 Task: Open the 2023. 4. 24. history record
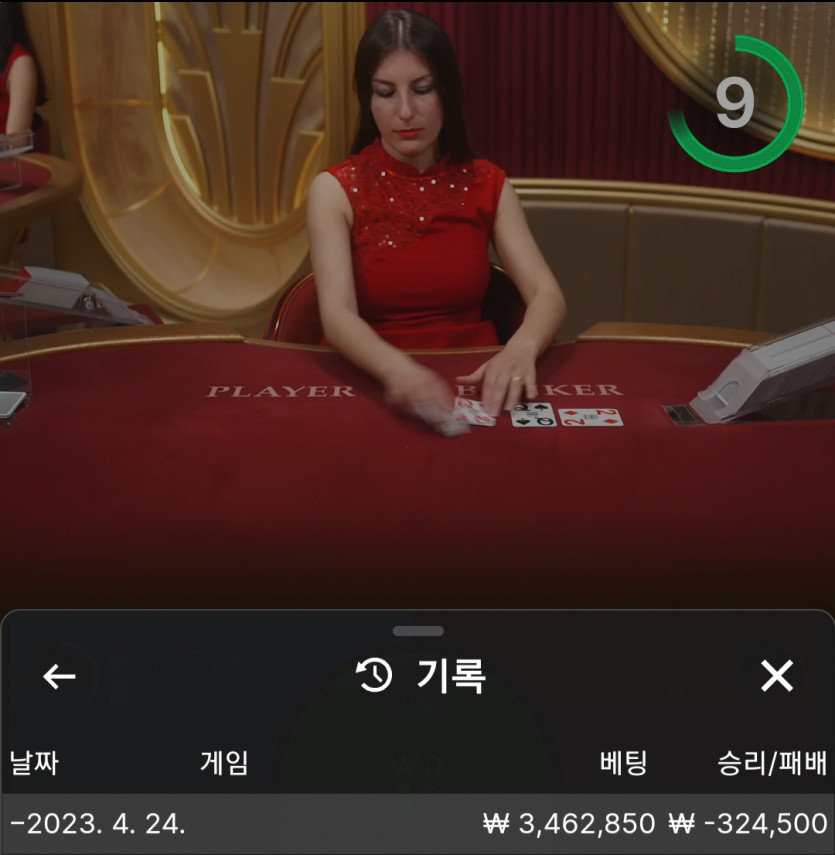(417, 824)
